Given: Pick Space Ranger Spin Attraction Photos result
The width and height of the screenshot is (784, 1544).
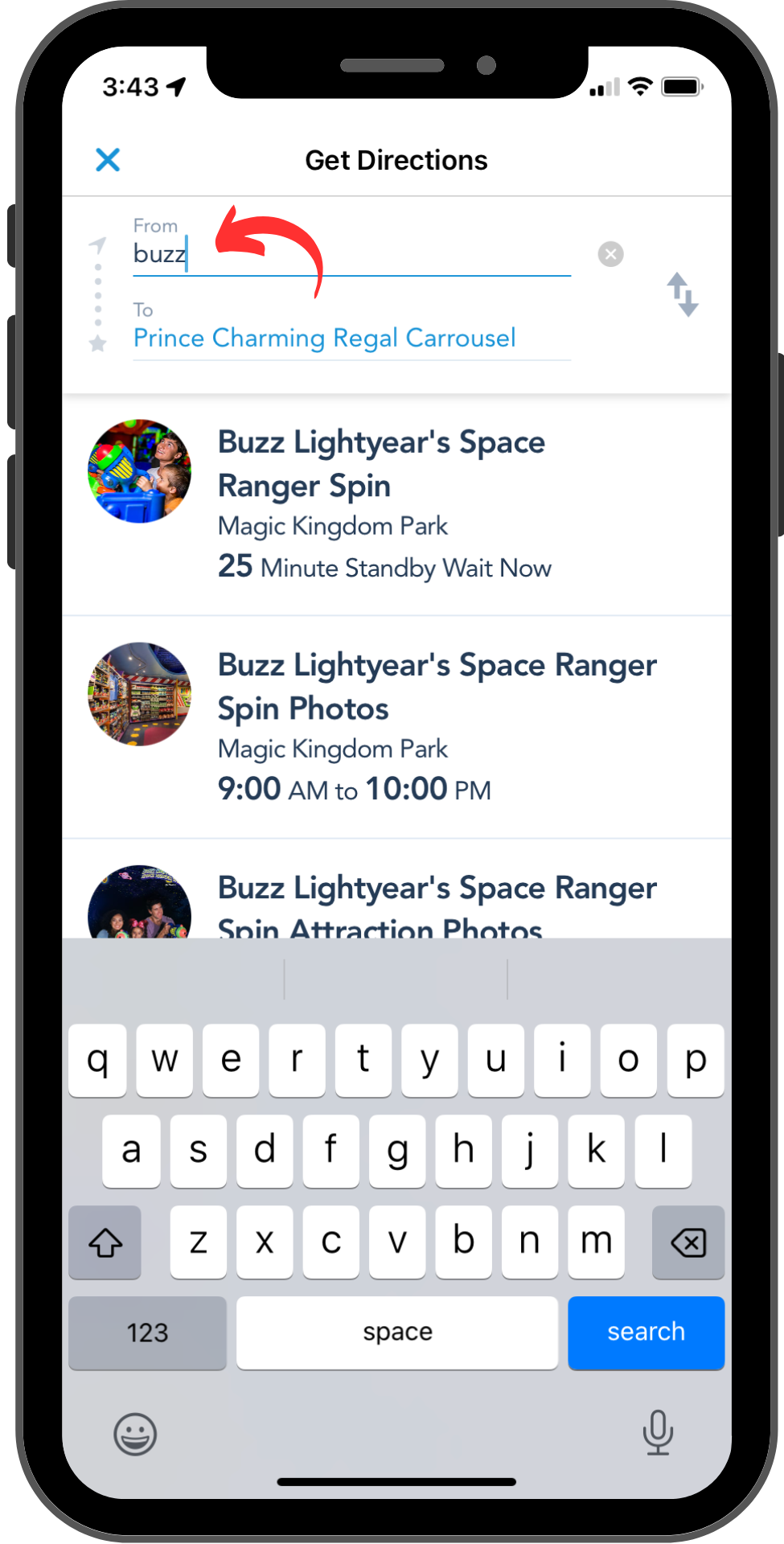Looking at the screenshot, I should click(396, 889).
